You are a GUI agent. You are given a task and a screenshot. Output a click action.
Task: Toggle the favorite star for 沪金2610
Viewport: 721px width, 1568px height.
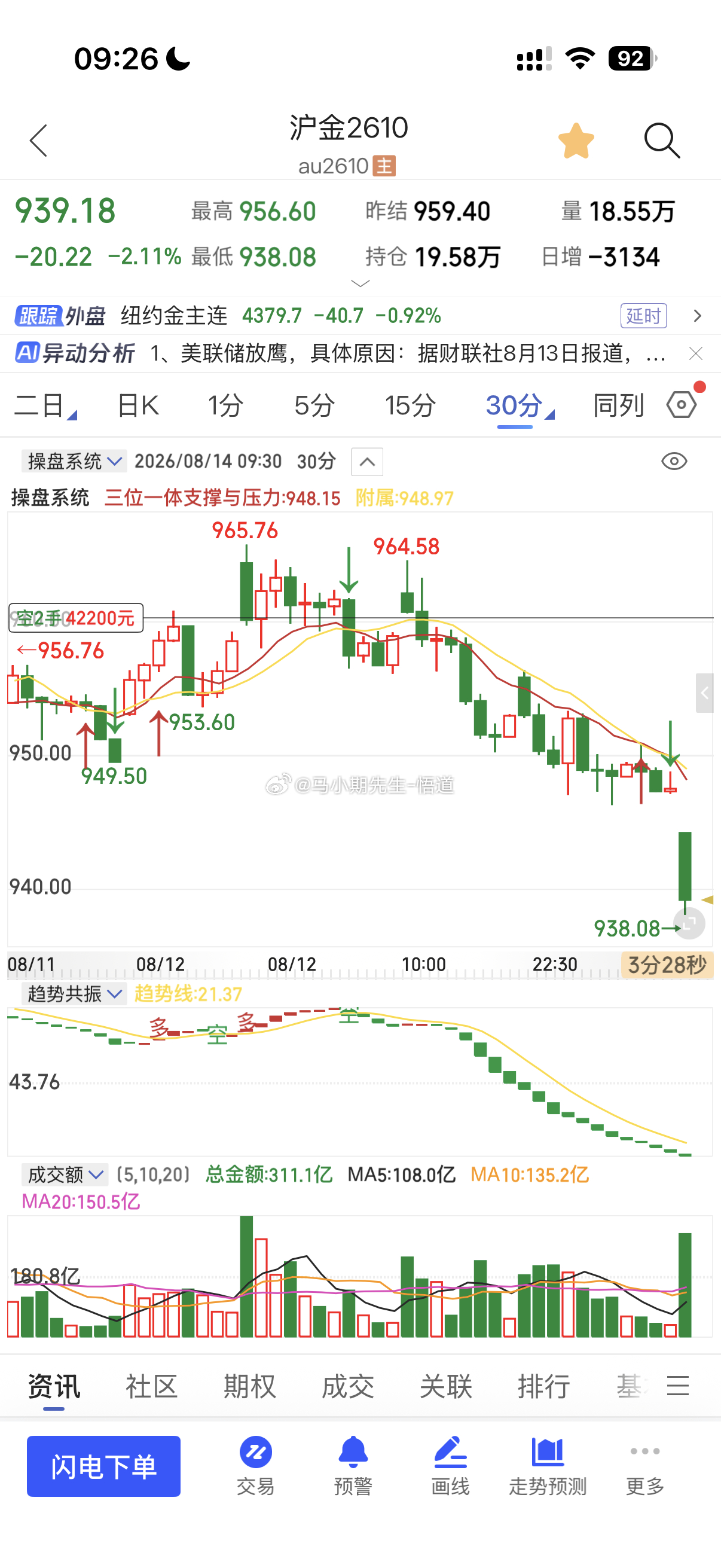click(576, 141)
